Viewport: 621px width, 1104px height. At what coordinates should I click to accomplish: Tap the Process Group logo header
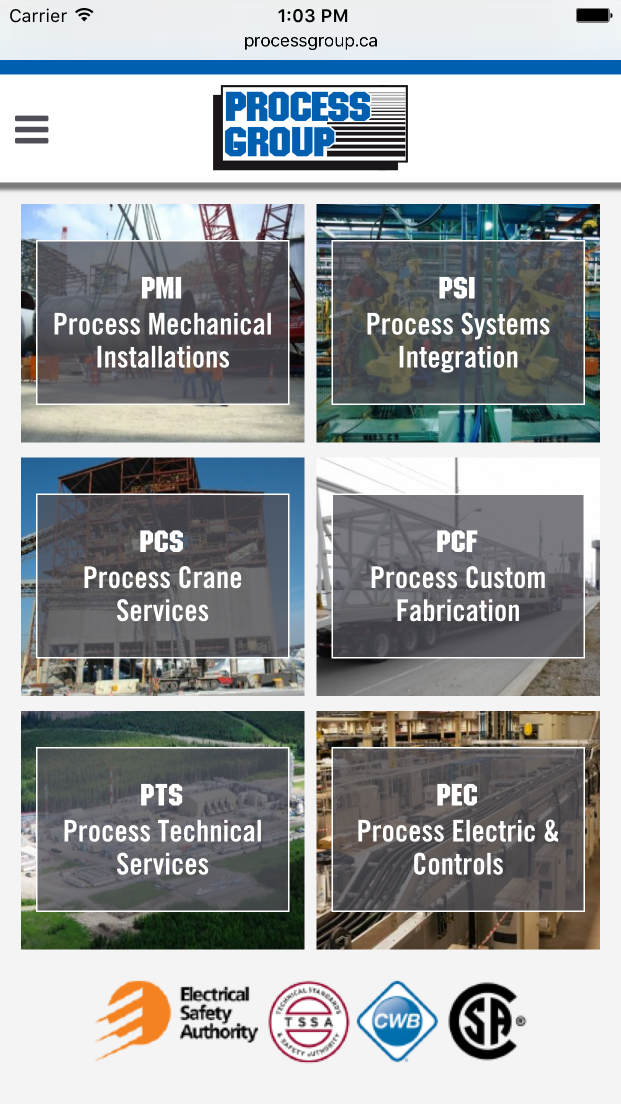[x=310, y=127]
